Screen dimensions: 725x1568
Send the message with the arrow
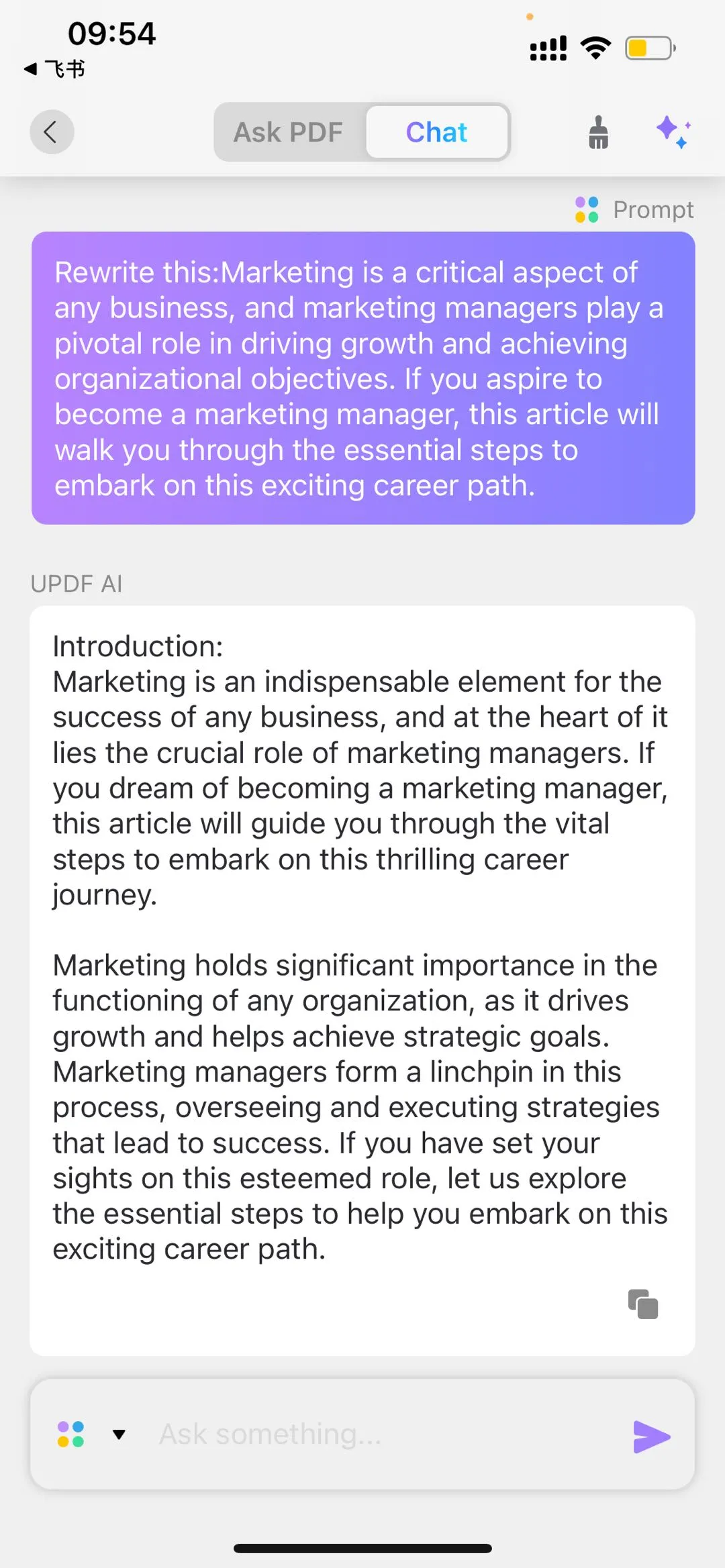[x=650, y=1436]
